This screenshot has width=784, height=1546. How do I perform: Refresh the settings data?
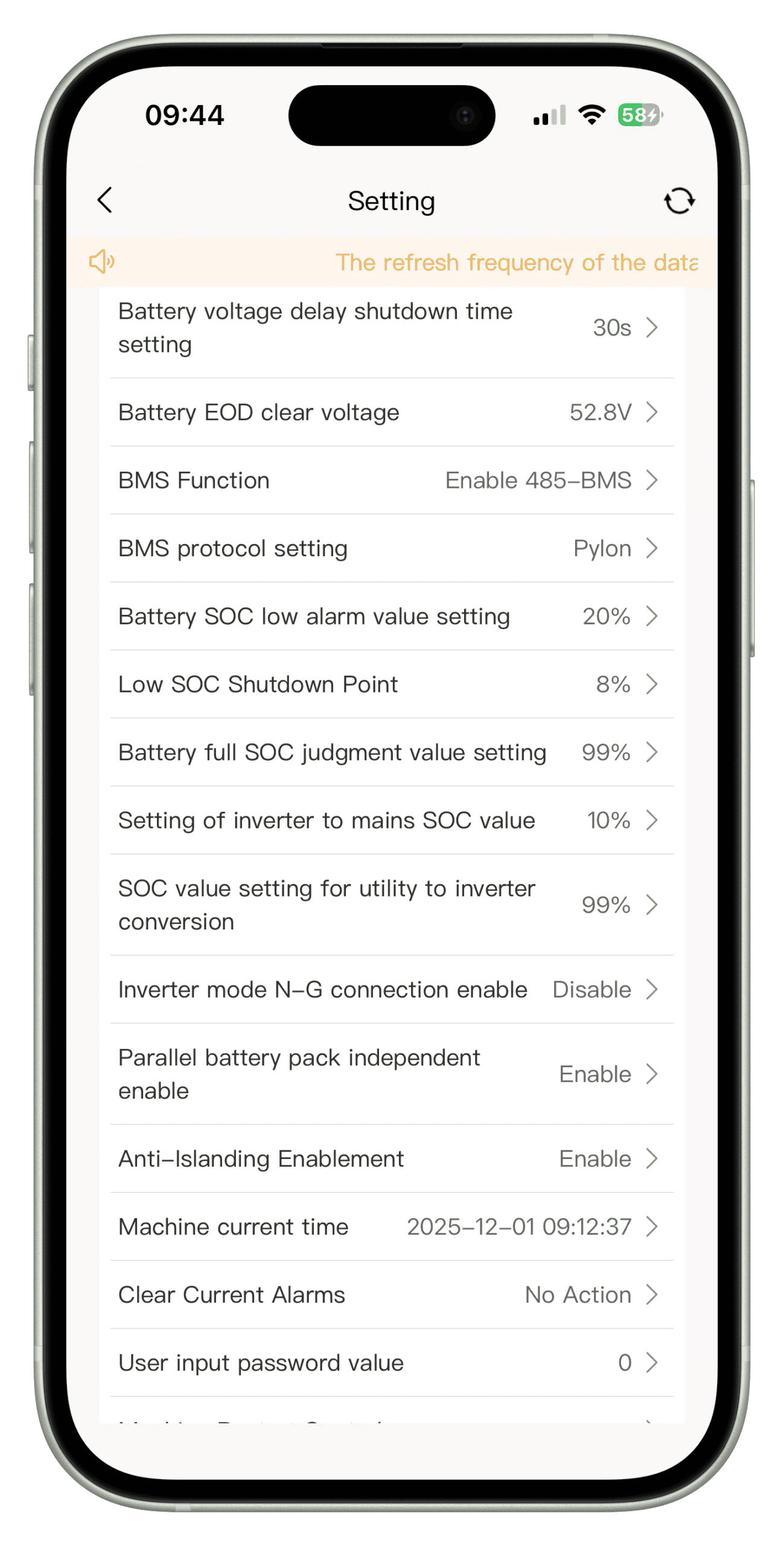click(x=679, y=200)
